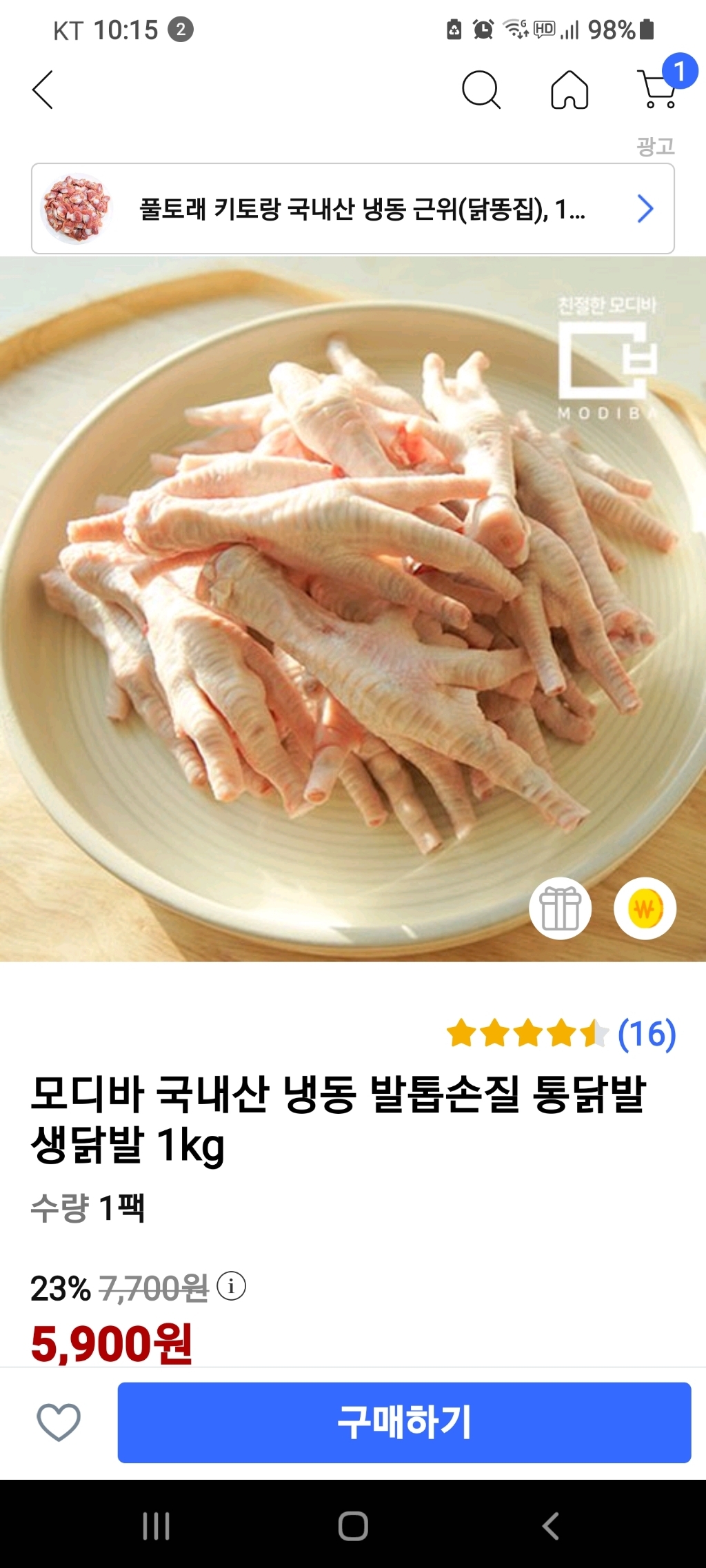The image size is (706, 1568).
Task: Go to the store home icon
Action: 569,90
